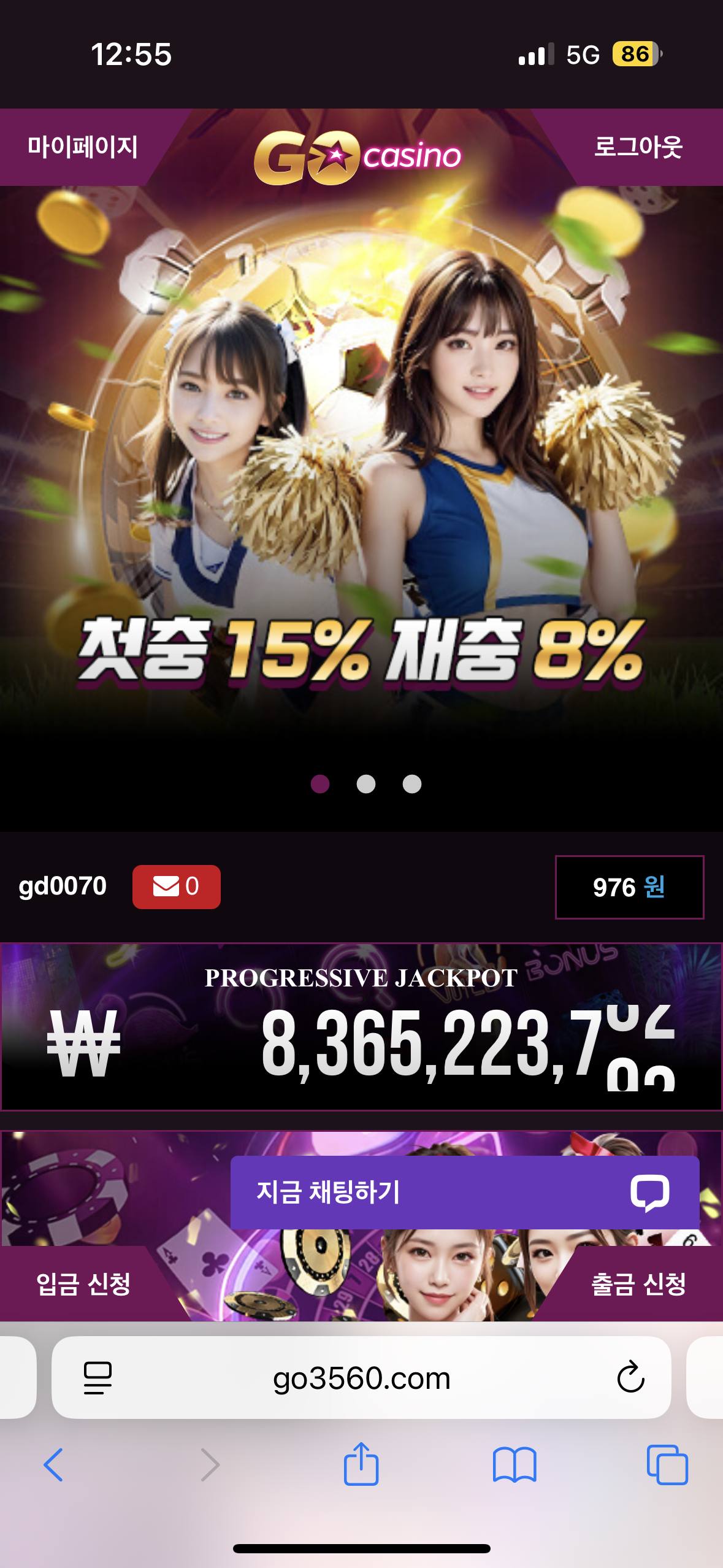Image resolution: width=723 pixels, height=1568 pixels.
Task: Open 마이페이지 (My Page)
Action: pyautogui.click(x=82, y=147)
